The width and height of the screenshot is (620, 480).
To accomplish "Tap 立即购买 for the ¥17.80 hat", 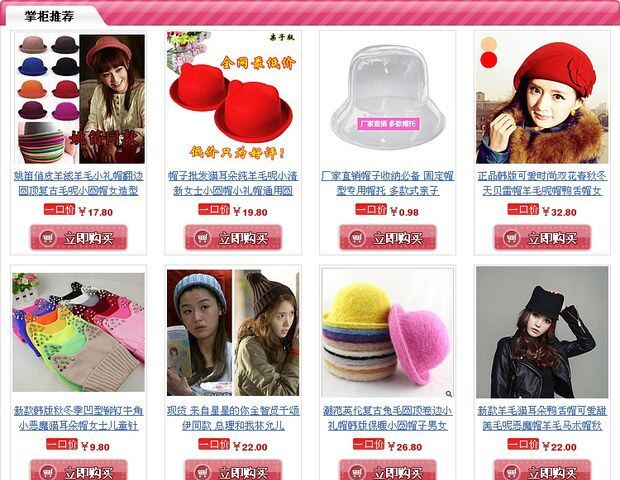I will coord(78,238).
